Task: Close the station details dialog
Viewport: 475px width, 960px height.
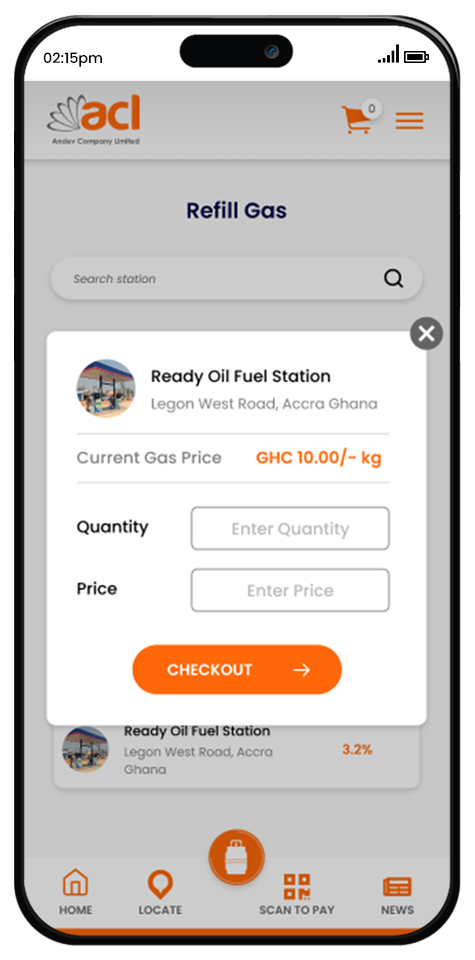Action: tap(426, 334)
